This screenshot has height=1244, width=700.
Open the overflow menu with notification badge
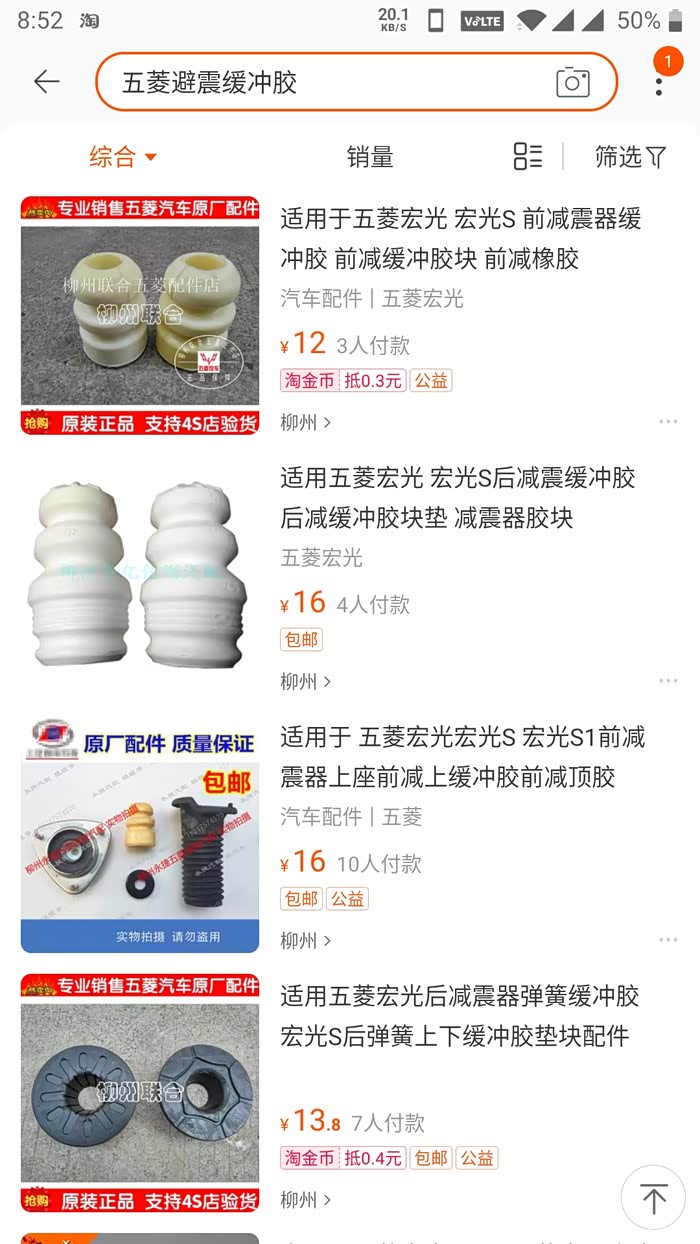click(659, 80)
